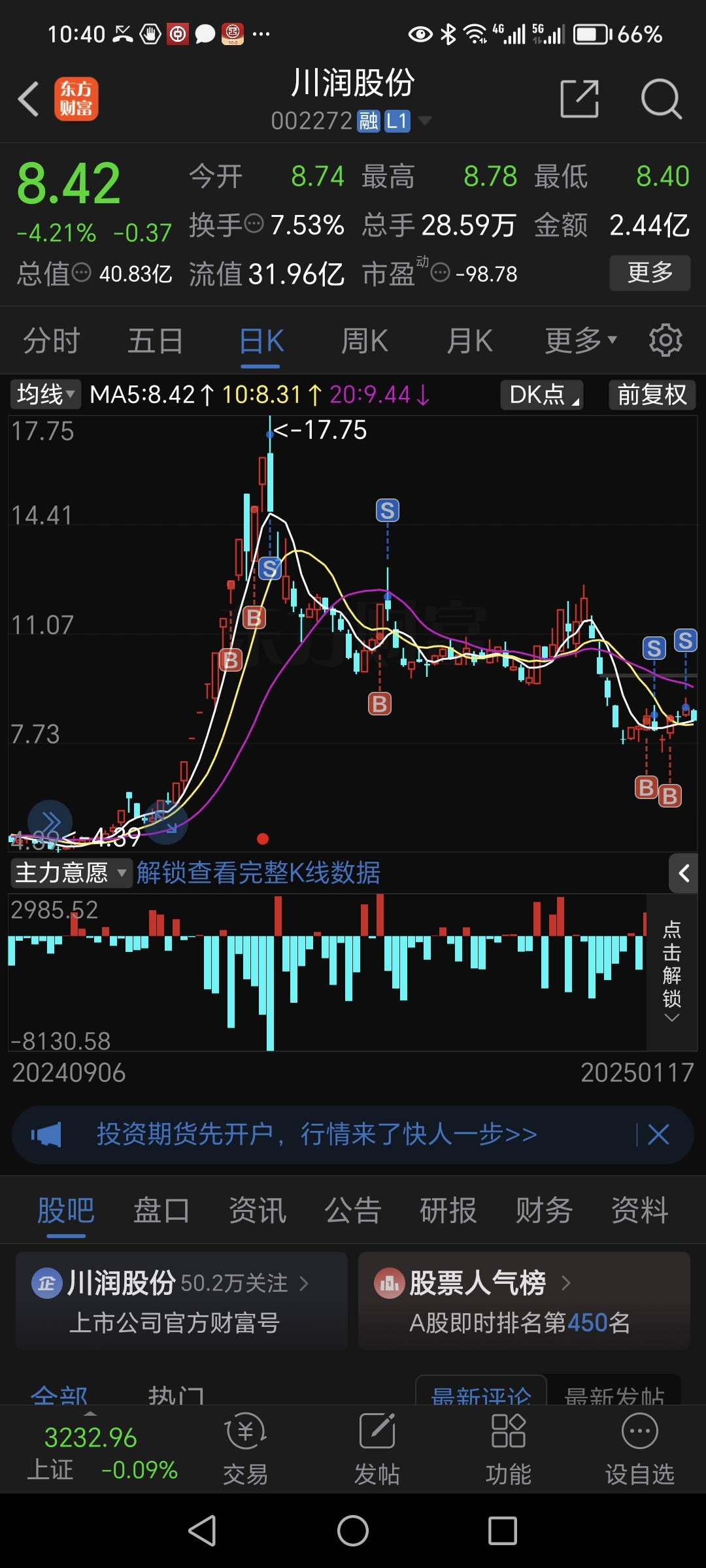Expand the 更多 chart period dropdown
Image resolution: width=706 pixels, height=1568 pixels.
pyautogui.click(x=580, y=341)
